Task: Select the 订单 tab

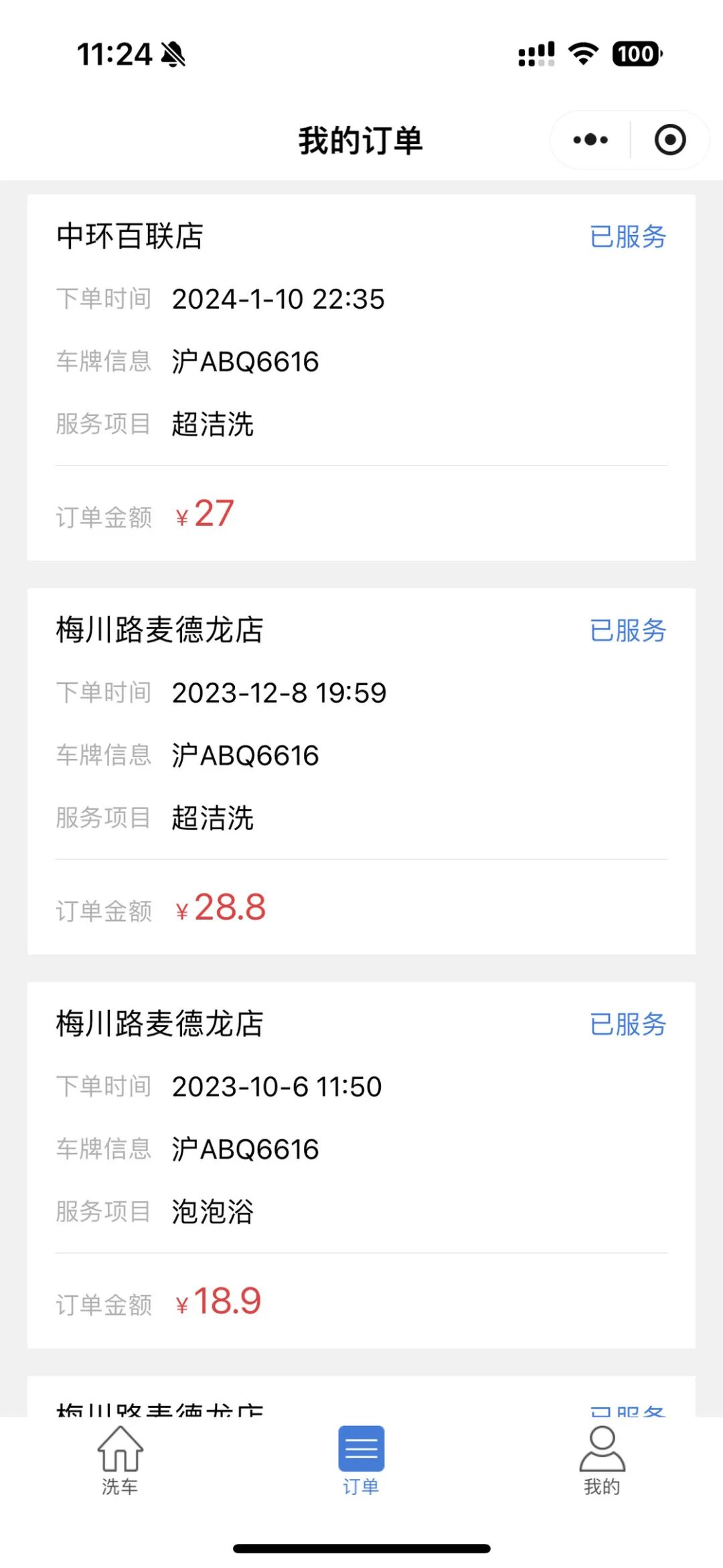Action: (x=361, y=1460)
